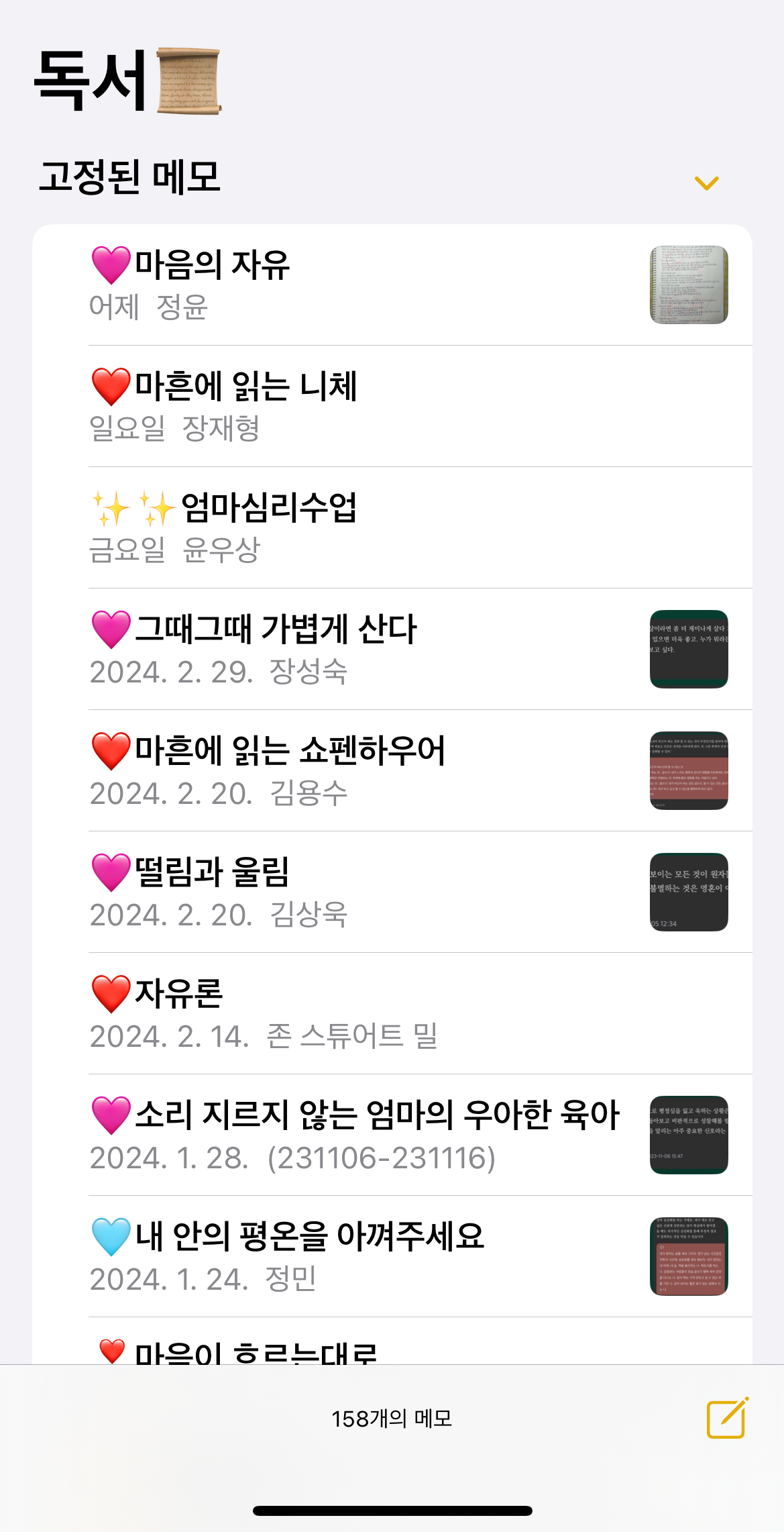Image resolution: width=784 pixels, height=1532 pixels.
Task: Open 소리 지르지 않는 엄마의 우아한 육아
Action: point(362,1135)
